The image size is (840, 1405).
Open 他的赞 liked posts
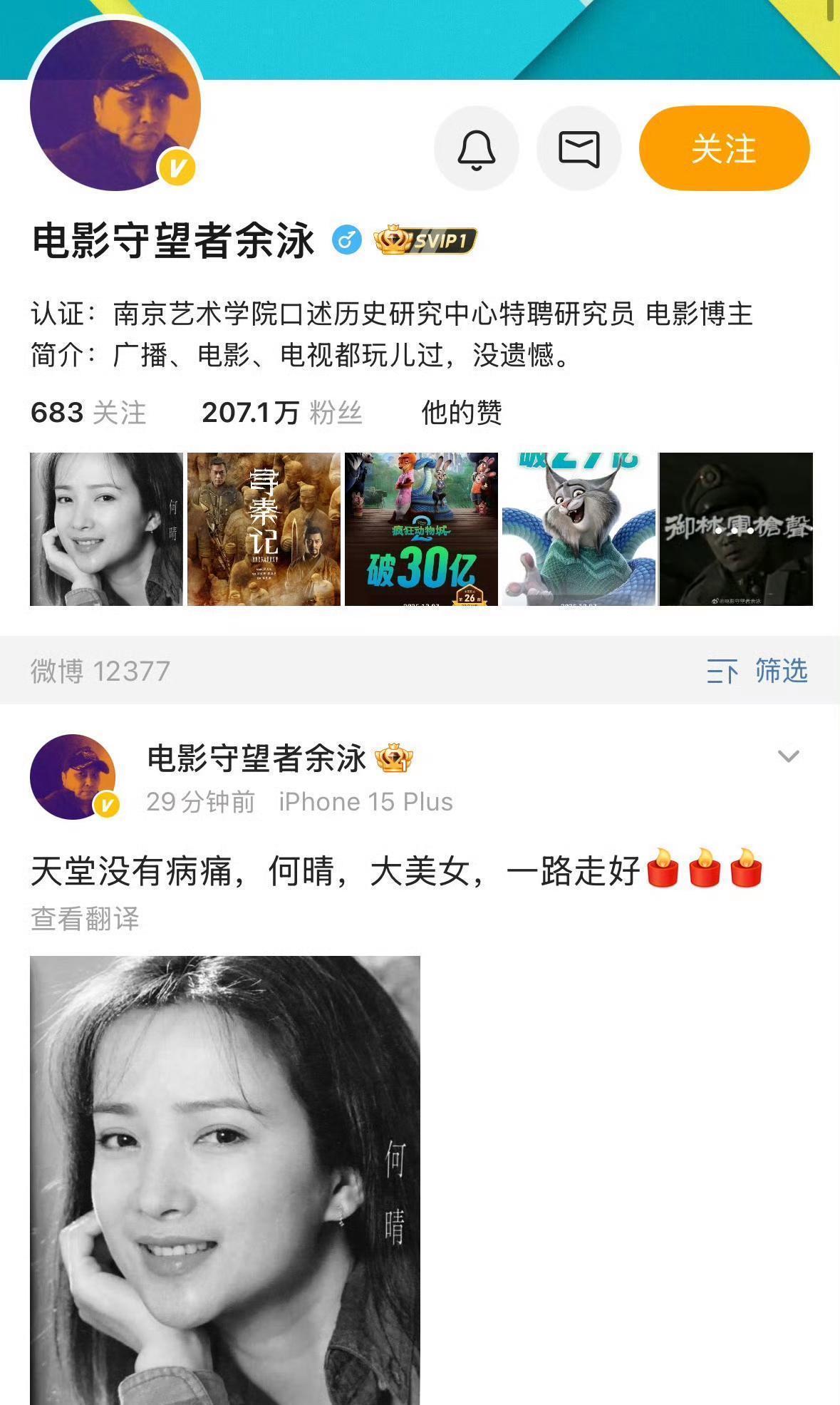point(462,412)
